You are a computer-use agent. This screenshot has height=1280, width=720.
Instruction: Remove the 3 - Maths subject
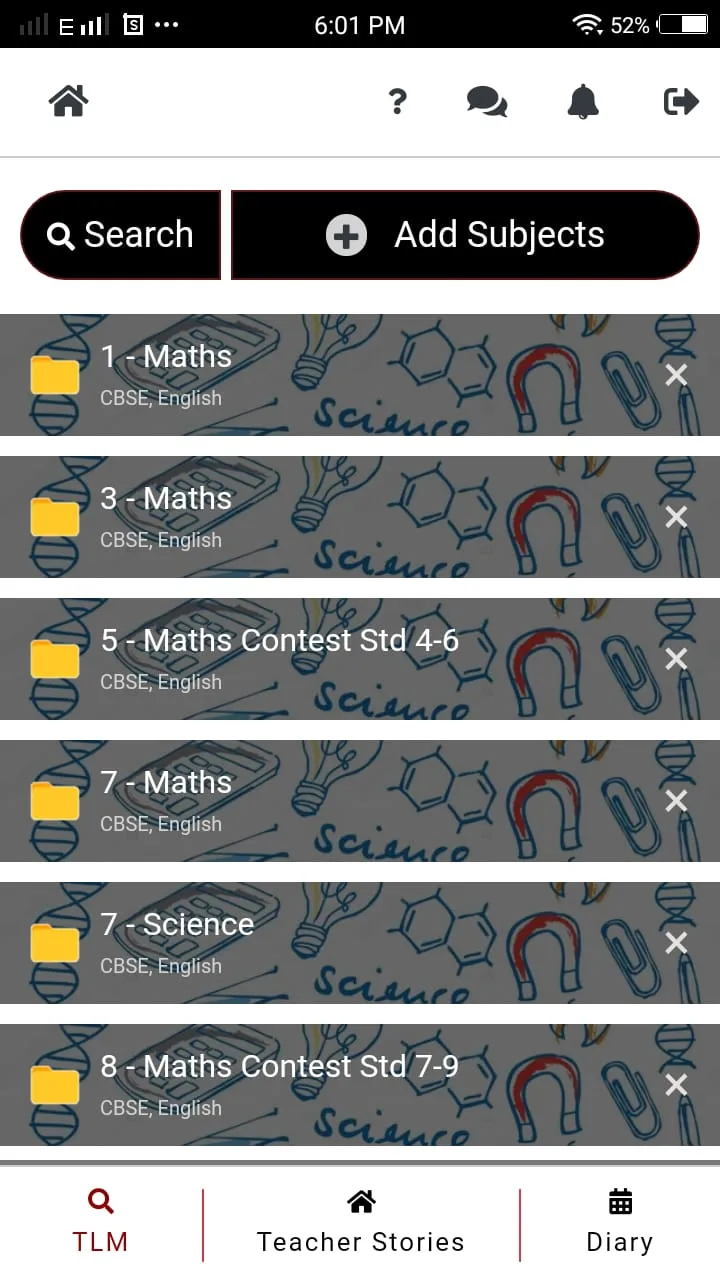tap(677, 517)
